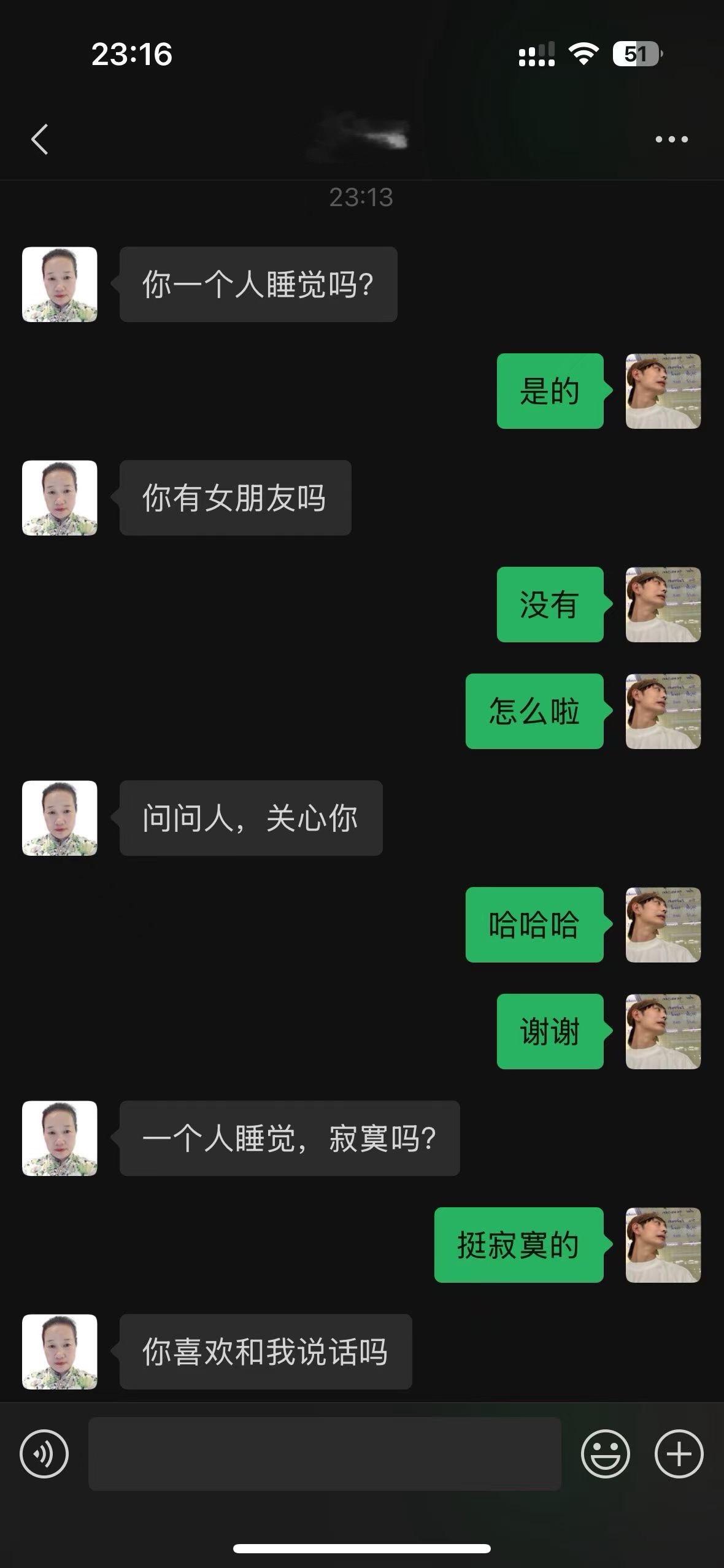Focus the message text field
This screenshot has height=1568, width=724.
point(325,1453)
